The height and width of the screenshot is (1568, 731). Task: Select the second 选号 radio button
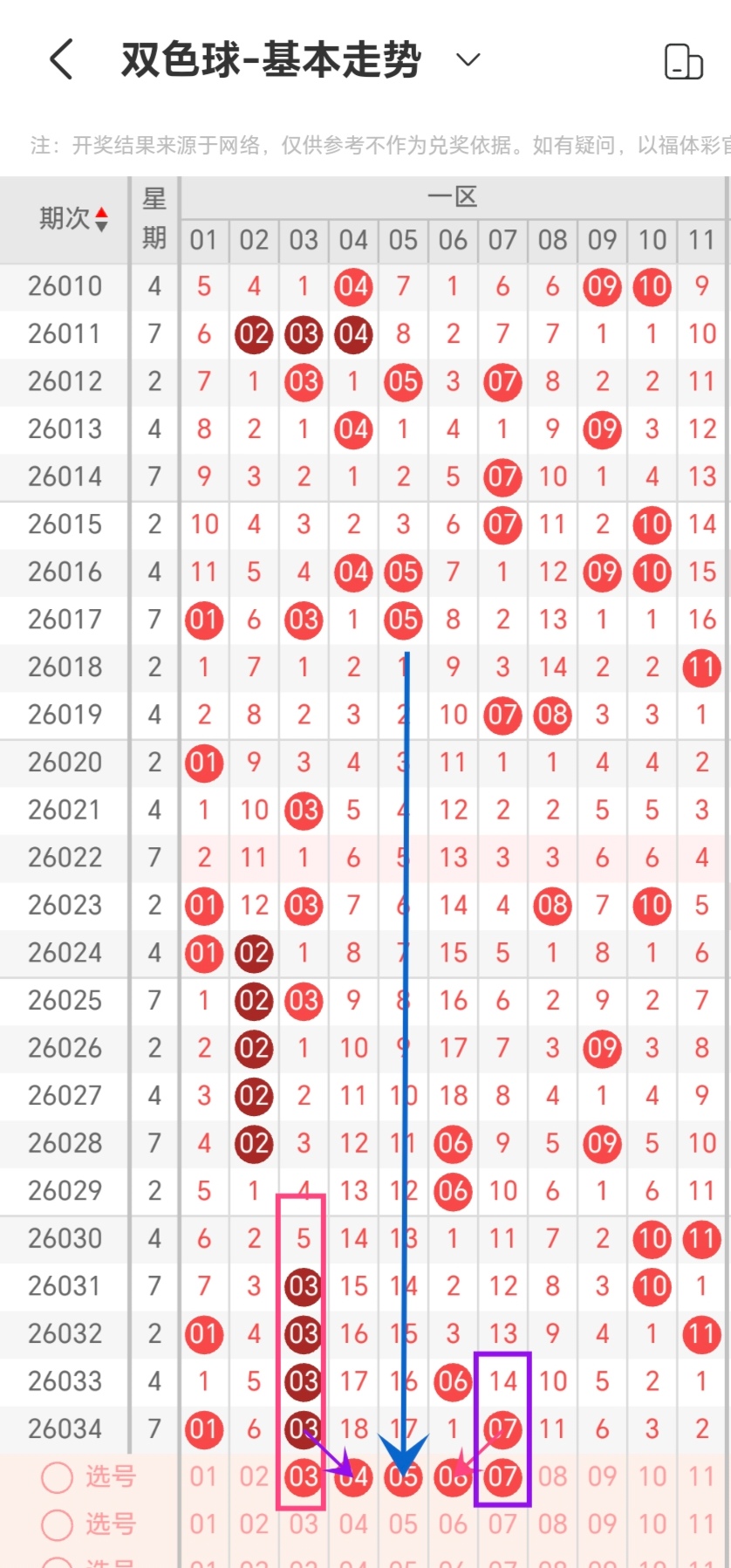58,1525
